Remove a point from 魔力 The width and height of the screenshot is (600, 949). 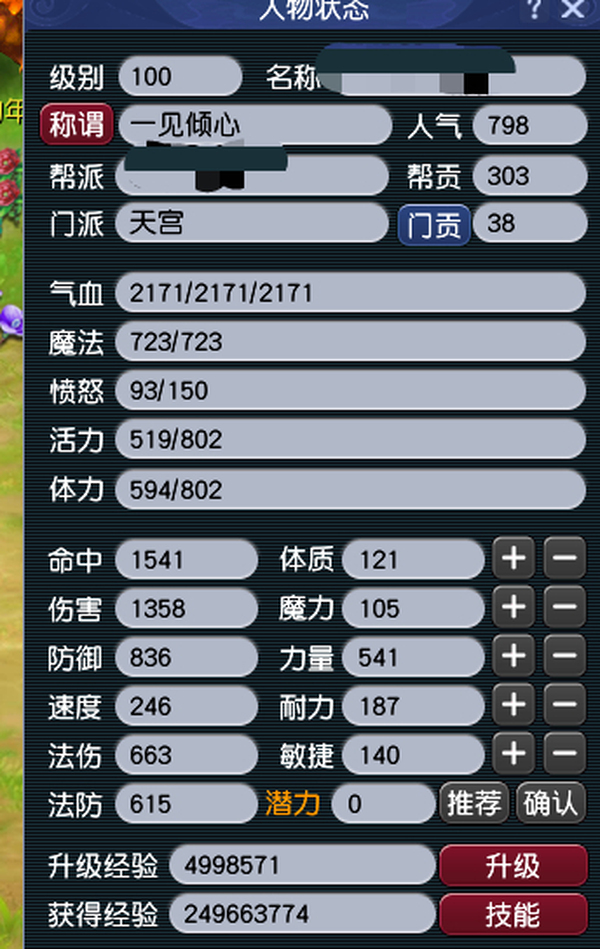tap(564, 607)
